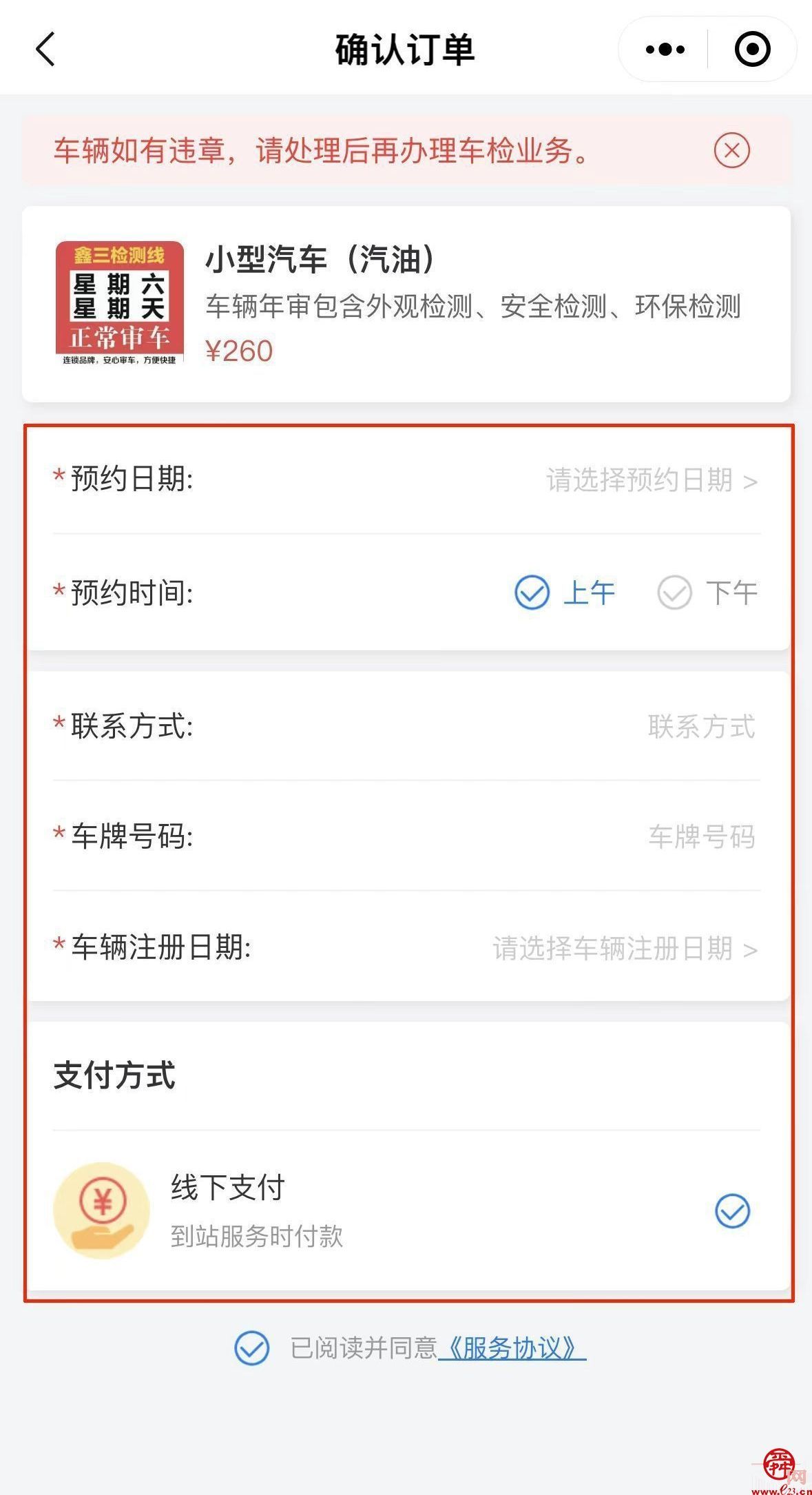Tap the 确认订单 page title
The image size is (812, 1495).
pyautogui.click(x=406, y=50)
